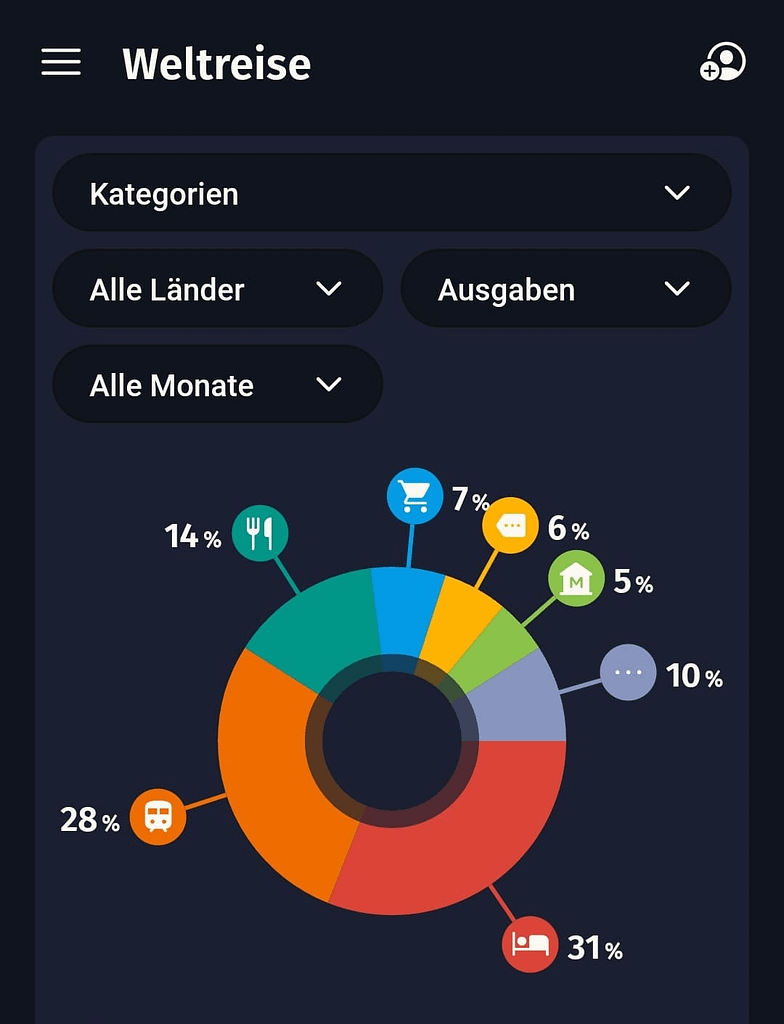This screenshot has width=784, height=1024.
Task: Select the Ausgaben filter tab
Action: tap(506, 288)
